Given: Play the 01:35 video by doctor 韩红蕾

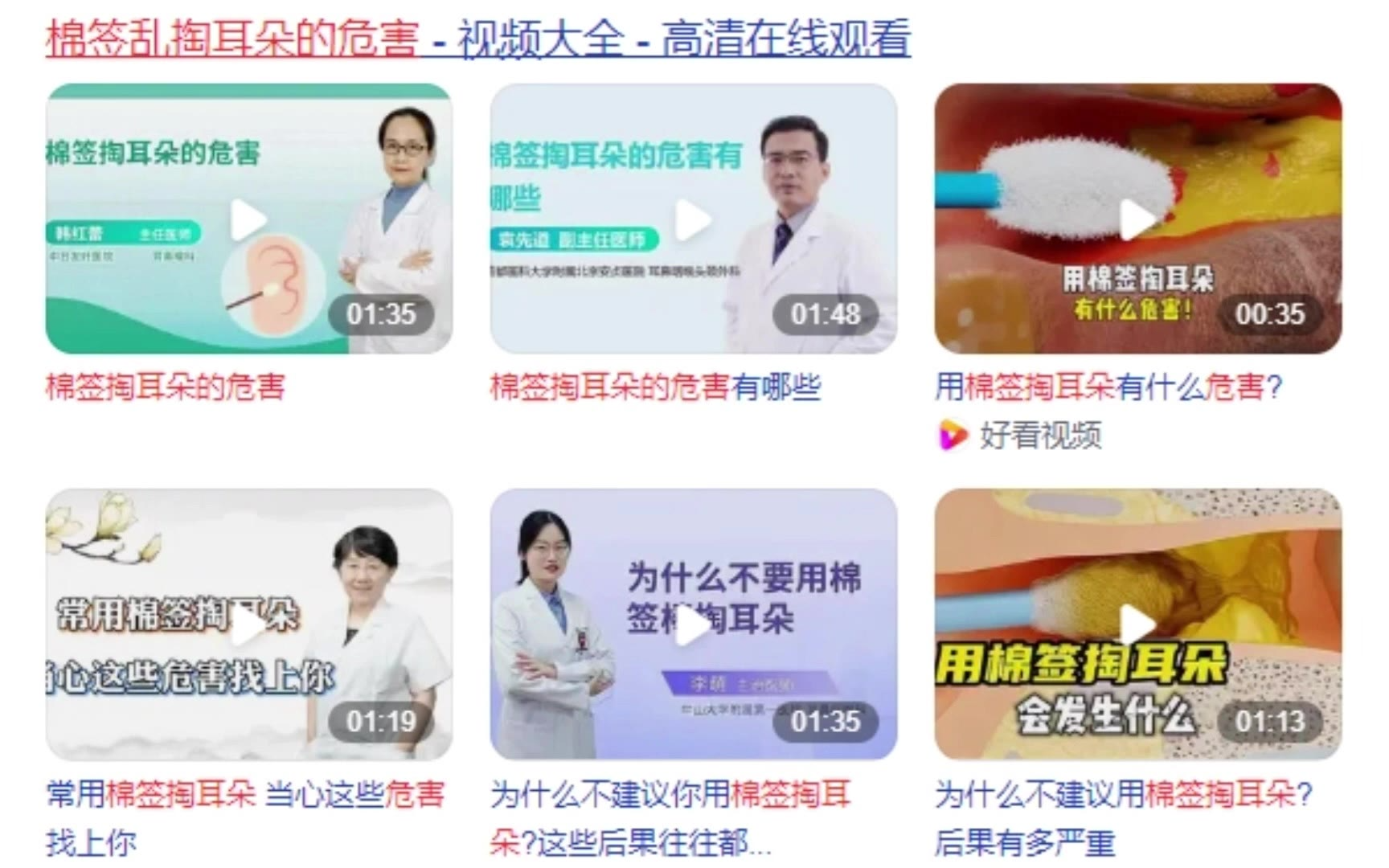Looking at the screenshot, I should (248, 219).
